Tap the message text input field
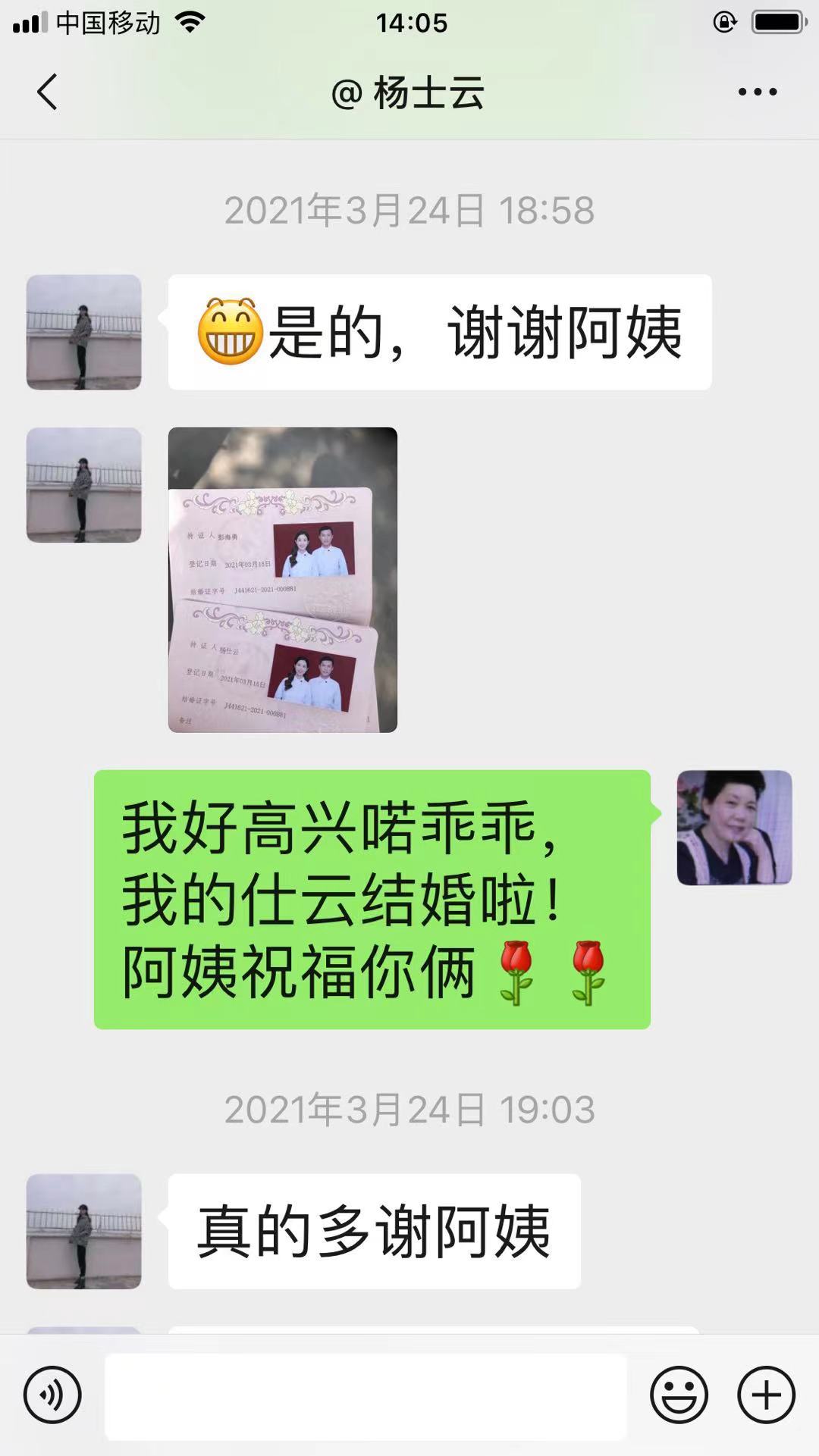The image size is (819, 1456). click(366, 1396)
